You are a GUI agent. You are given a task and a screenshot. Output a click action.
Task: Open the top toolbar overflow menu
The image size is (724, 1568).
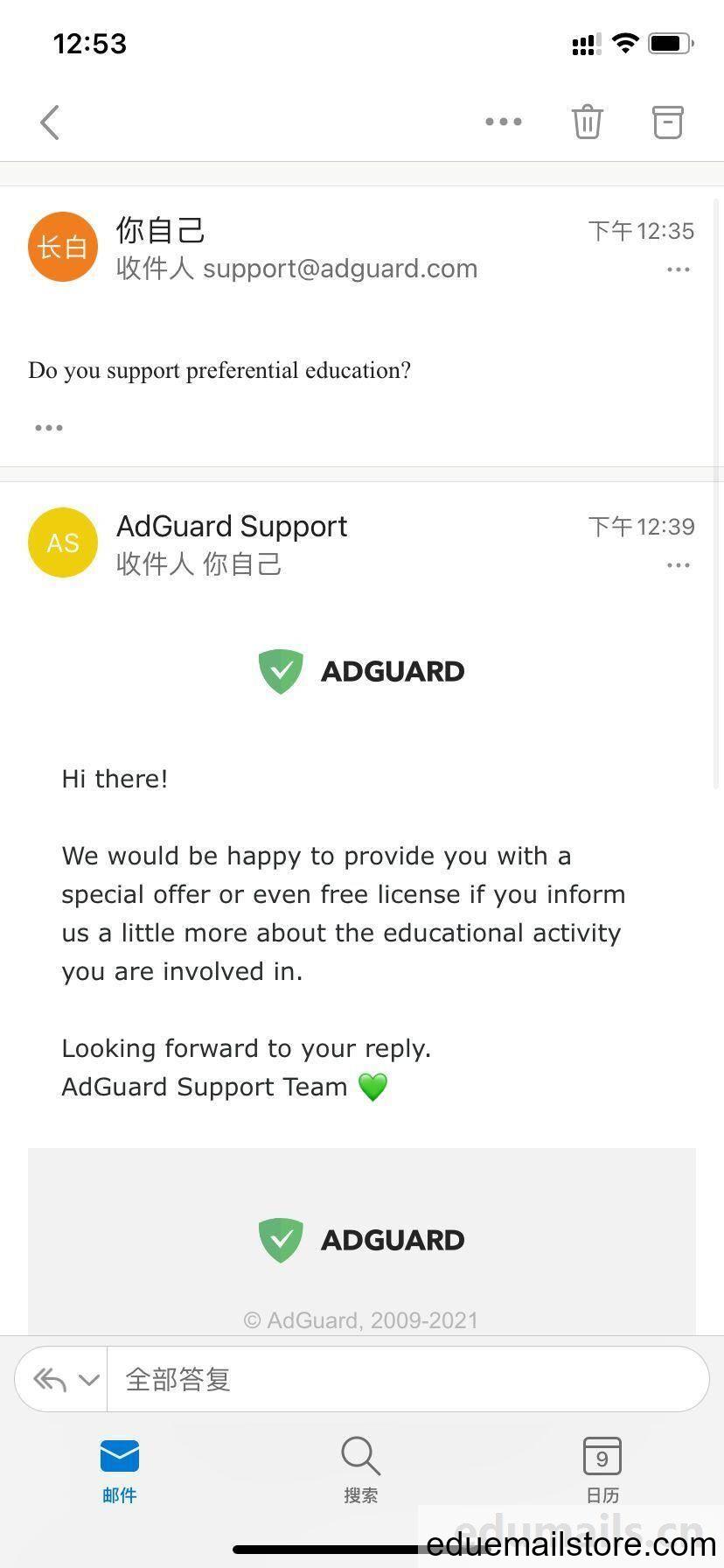[x=504, y=122]
